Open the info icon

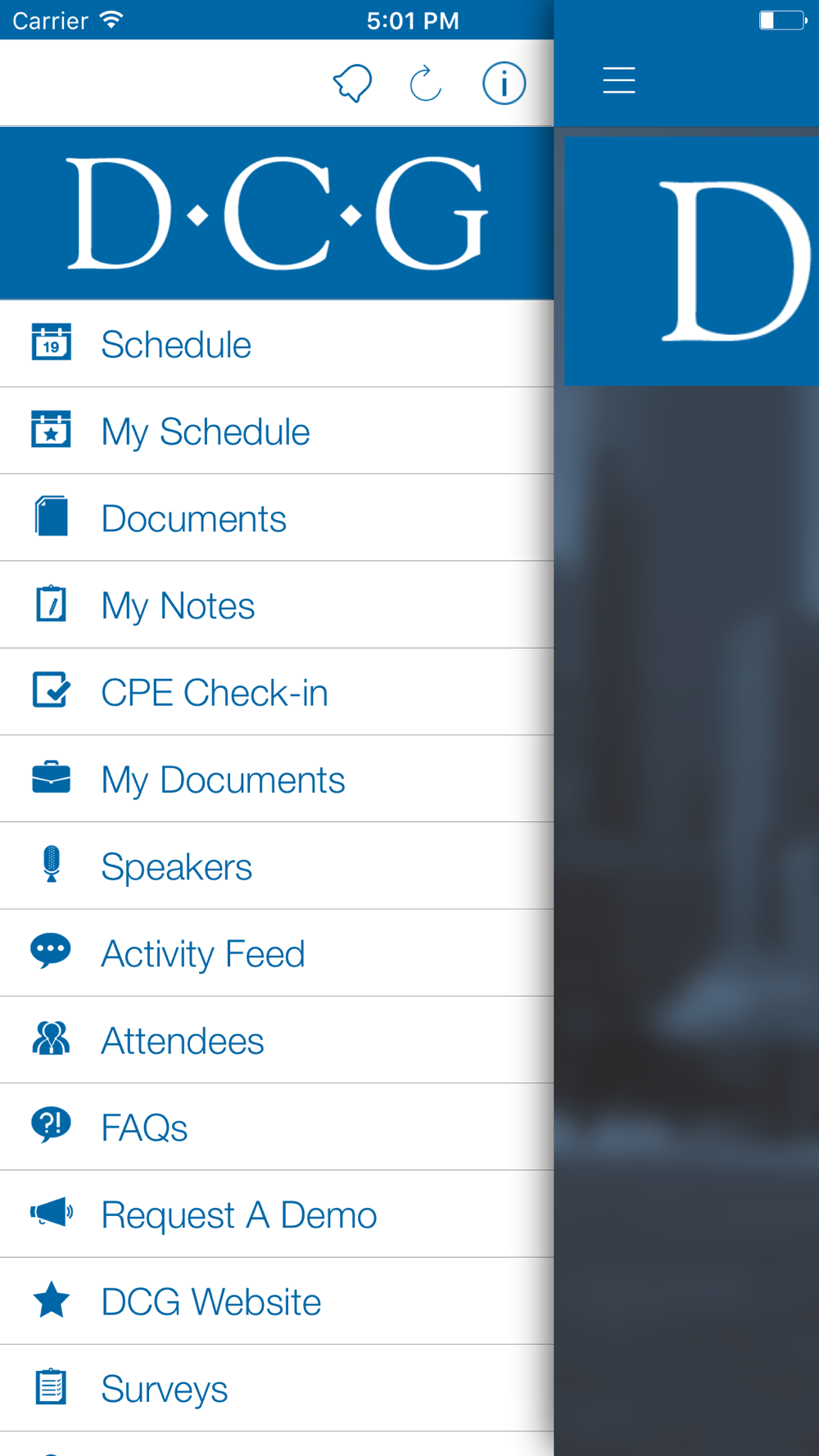tap(504, 84)
